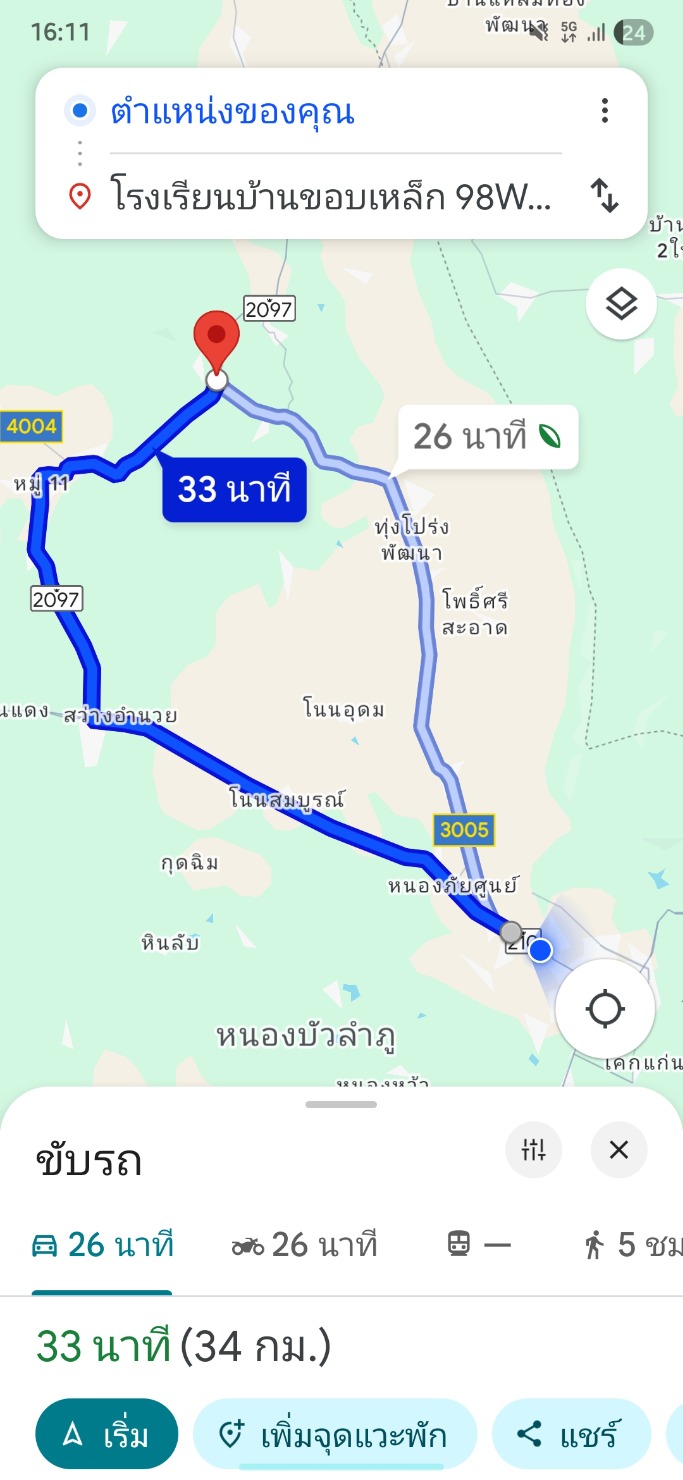The width and height of the screenshot is (683, 1480).
Task: Switch to public transit mode
Action: click(478, 1245)
